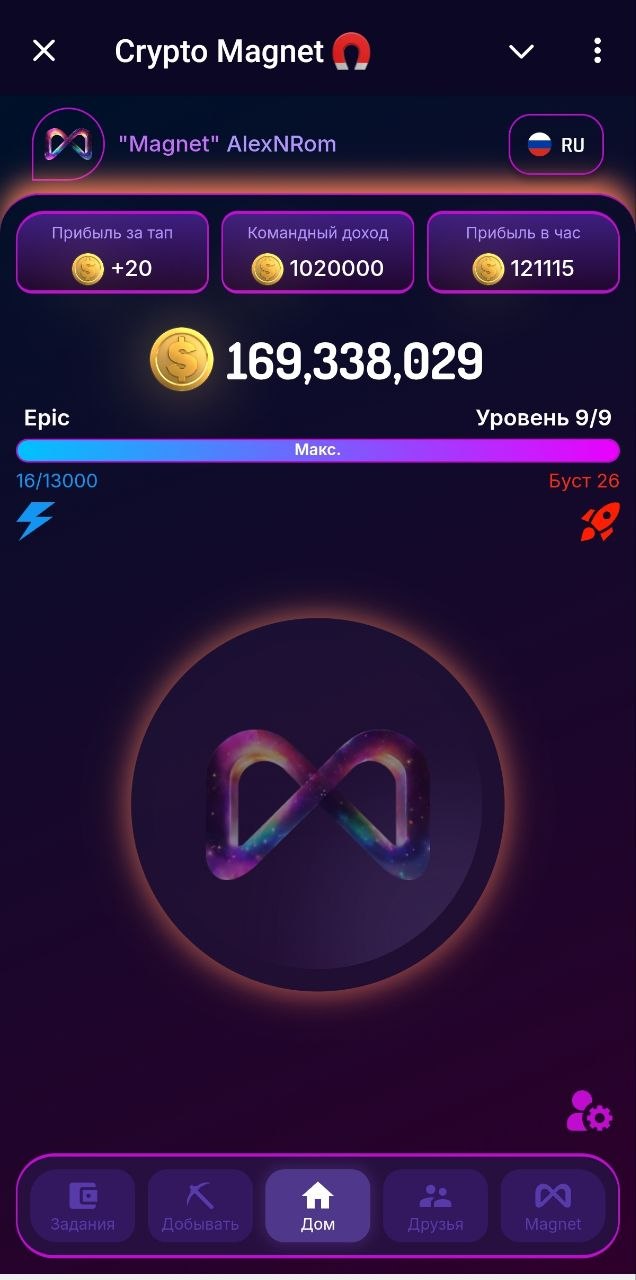Viewport: 636px width, 1280px height.
Task: Tap the big infinity coin button
Action: [x=318, y=804]
